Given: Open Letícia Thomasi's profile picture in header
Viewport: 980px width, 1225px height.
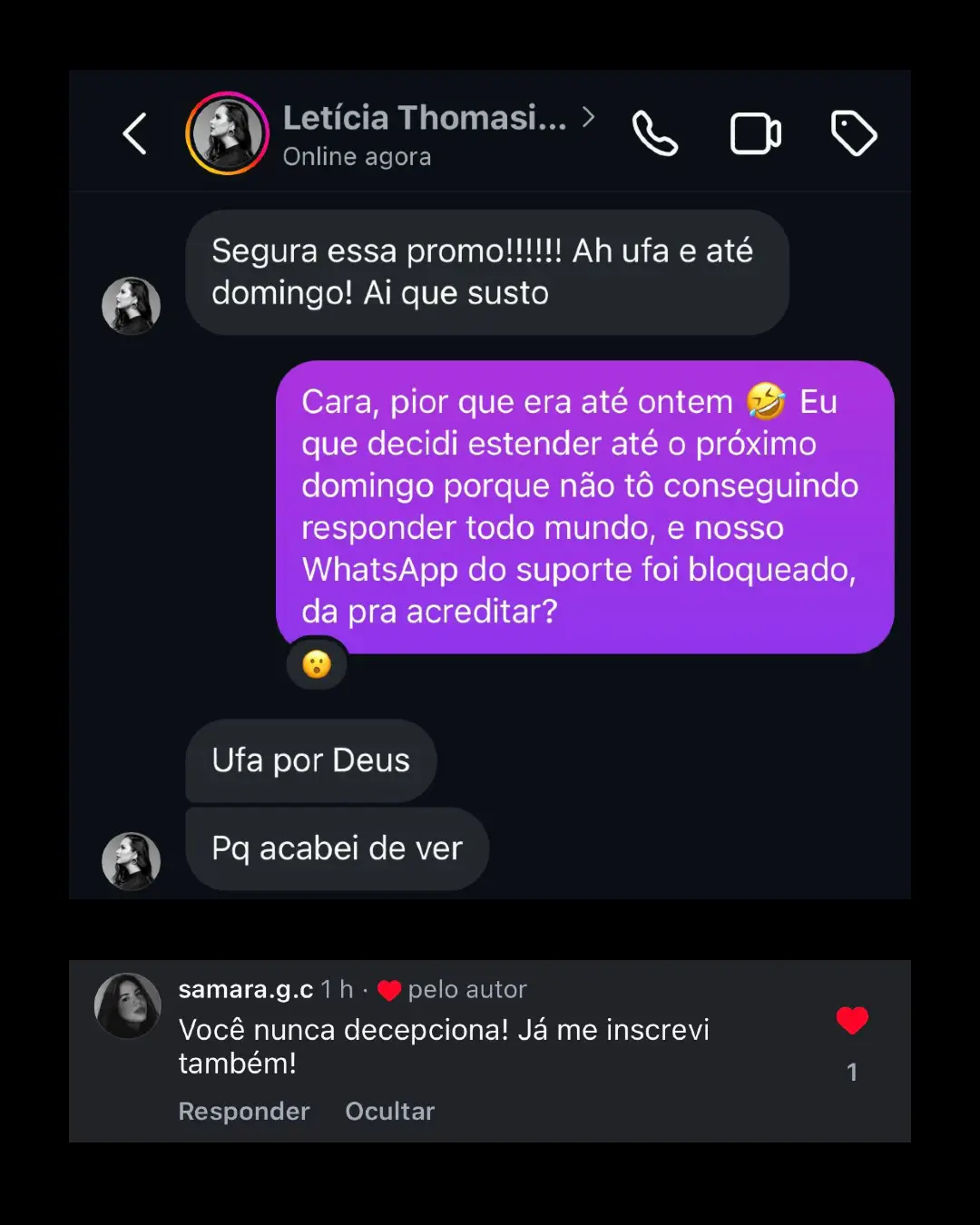Looking at the screenshot, I should 227,132.
